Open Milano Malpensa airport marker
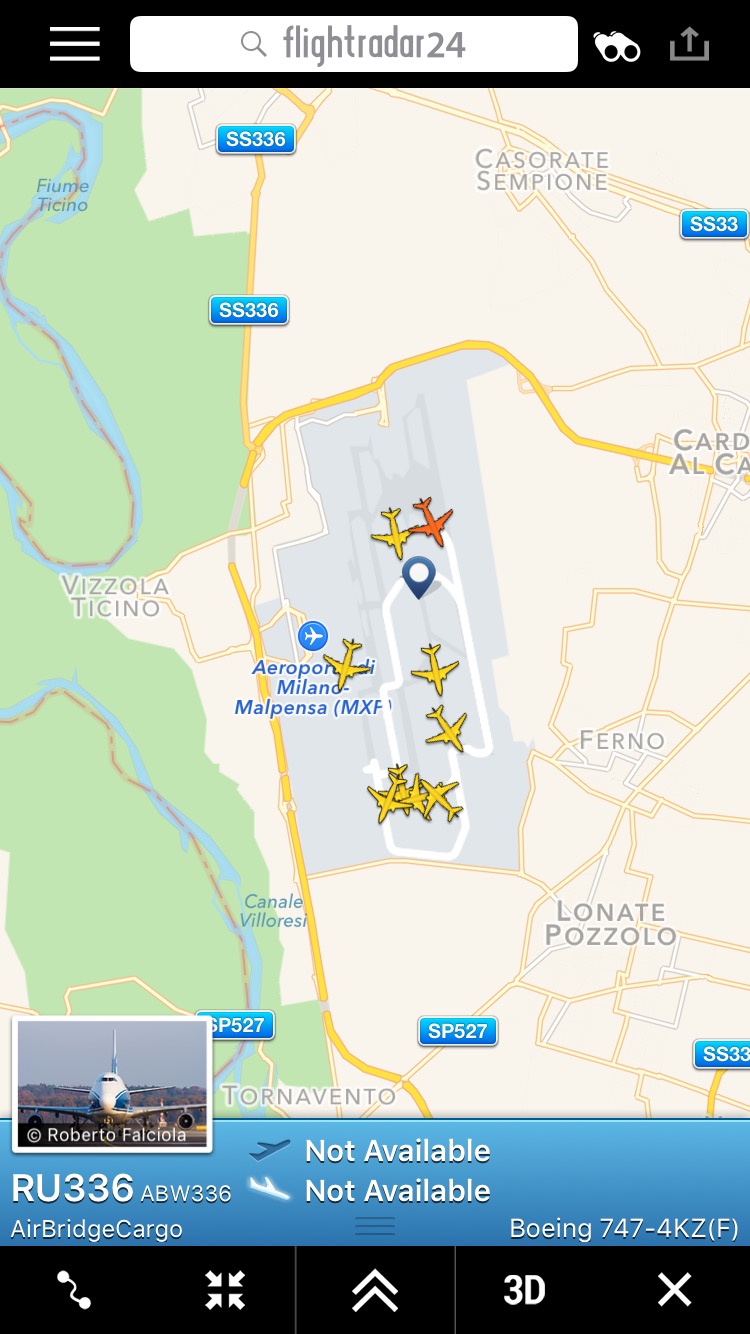 tap(313, 635)
